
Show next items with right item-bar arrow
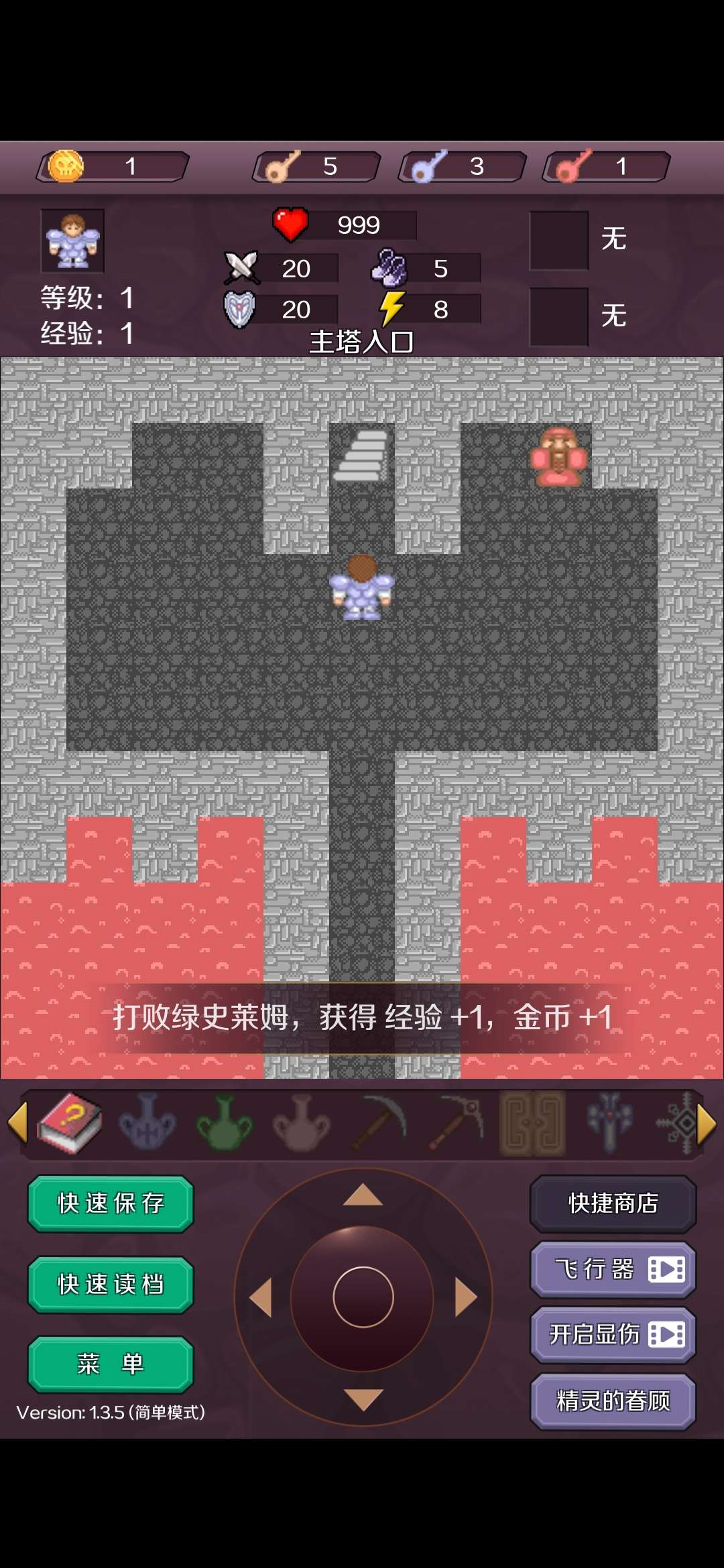tap(707, 1123)
